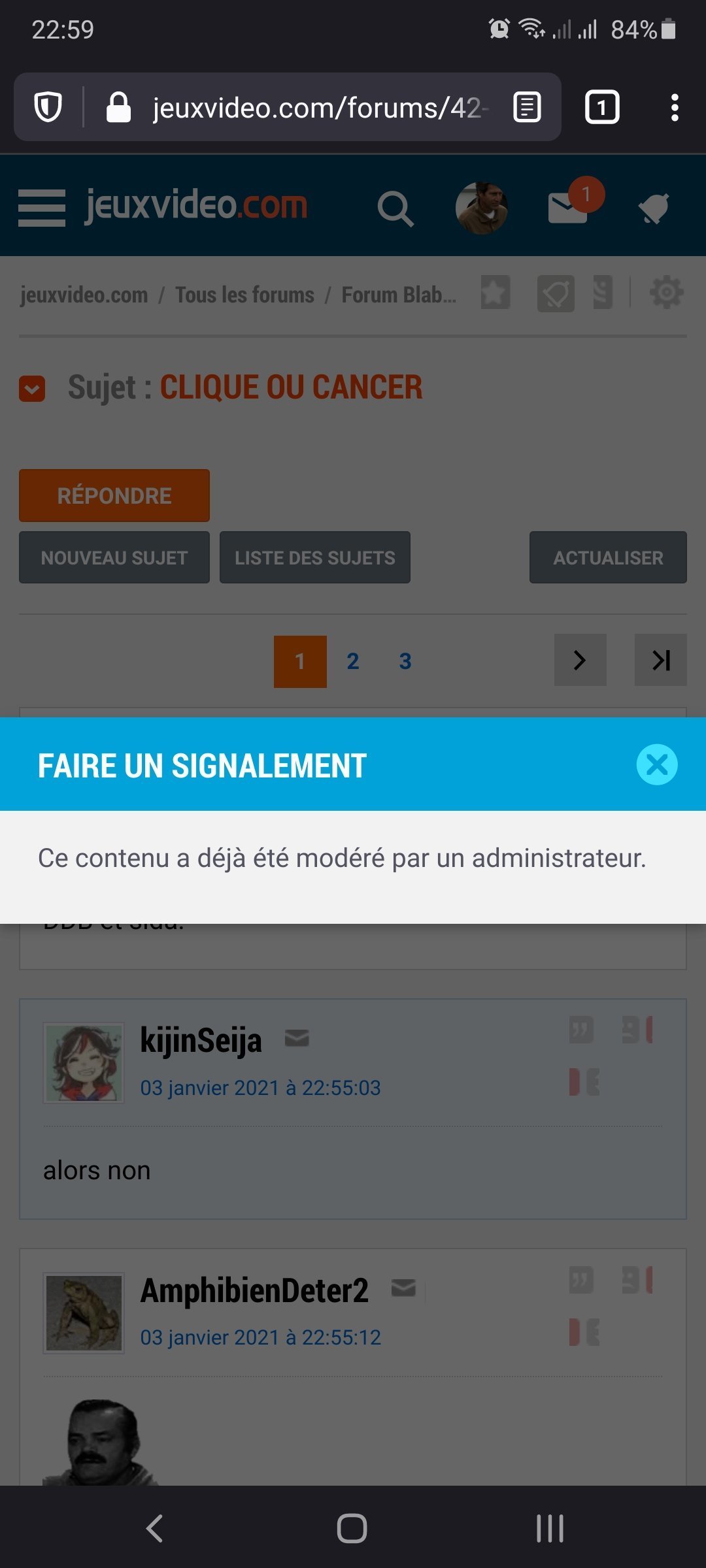The width and height of the screenshot is (706, 1568).
Task: Open the site search magnifier
Action: point(395,209)
